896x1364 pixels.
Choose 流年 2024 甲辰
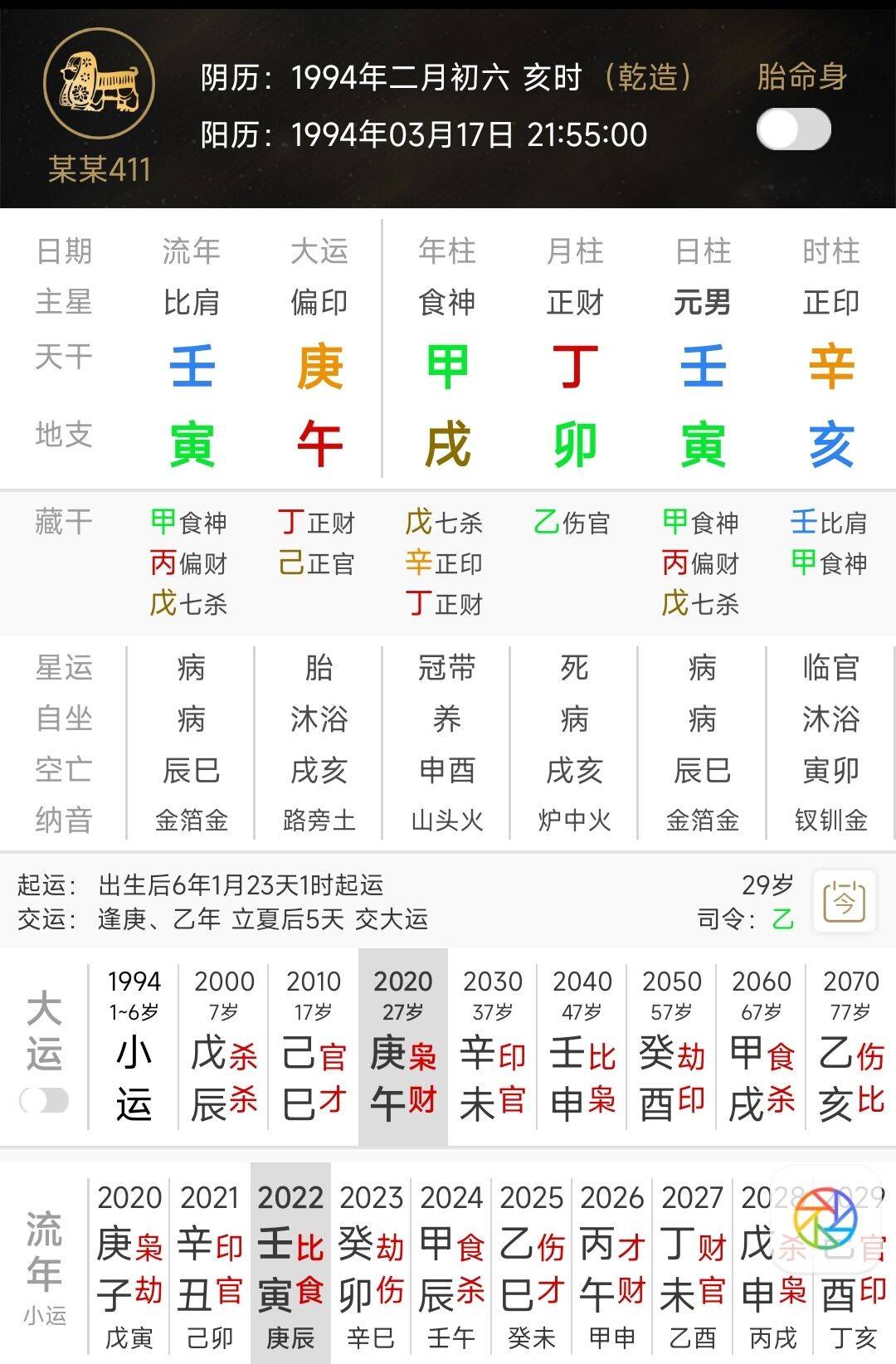[451, 1264]
